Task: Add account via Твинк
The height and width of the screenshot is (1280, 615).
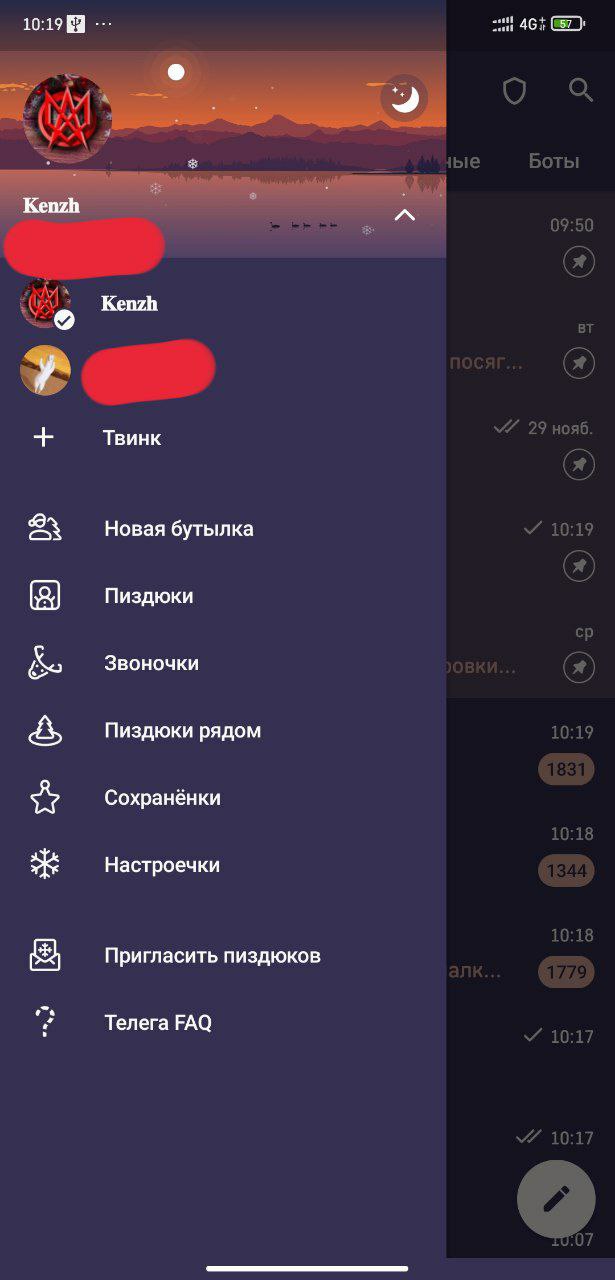Action: click(130, 438)
